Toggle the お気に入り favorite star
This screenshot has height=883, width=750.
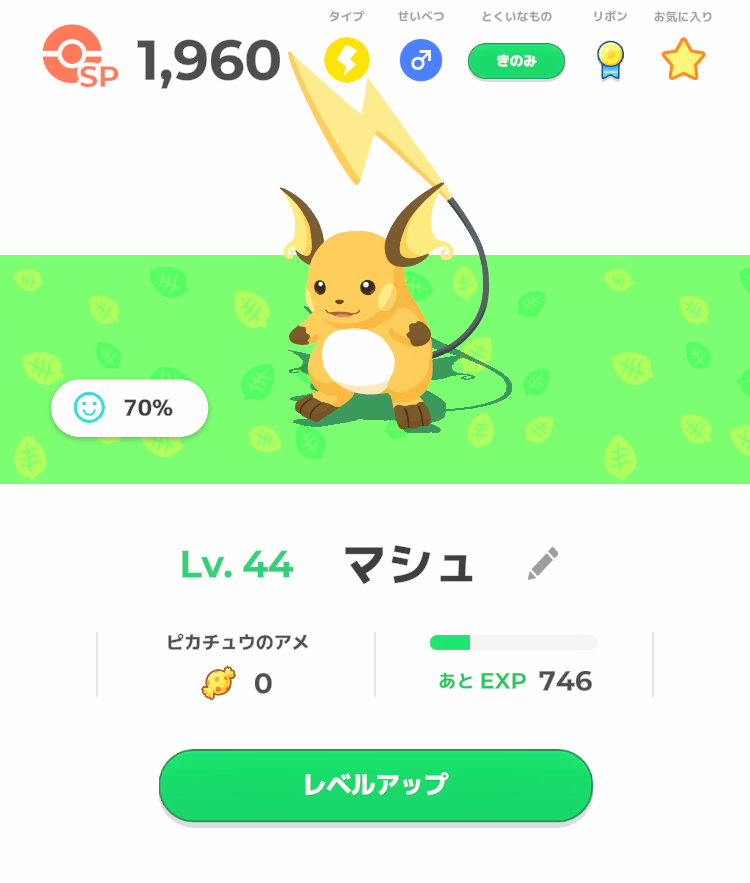coord(683,61)
